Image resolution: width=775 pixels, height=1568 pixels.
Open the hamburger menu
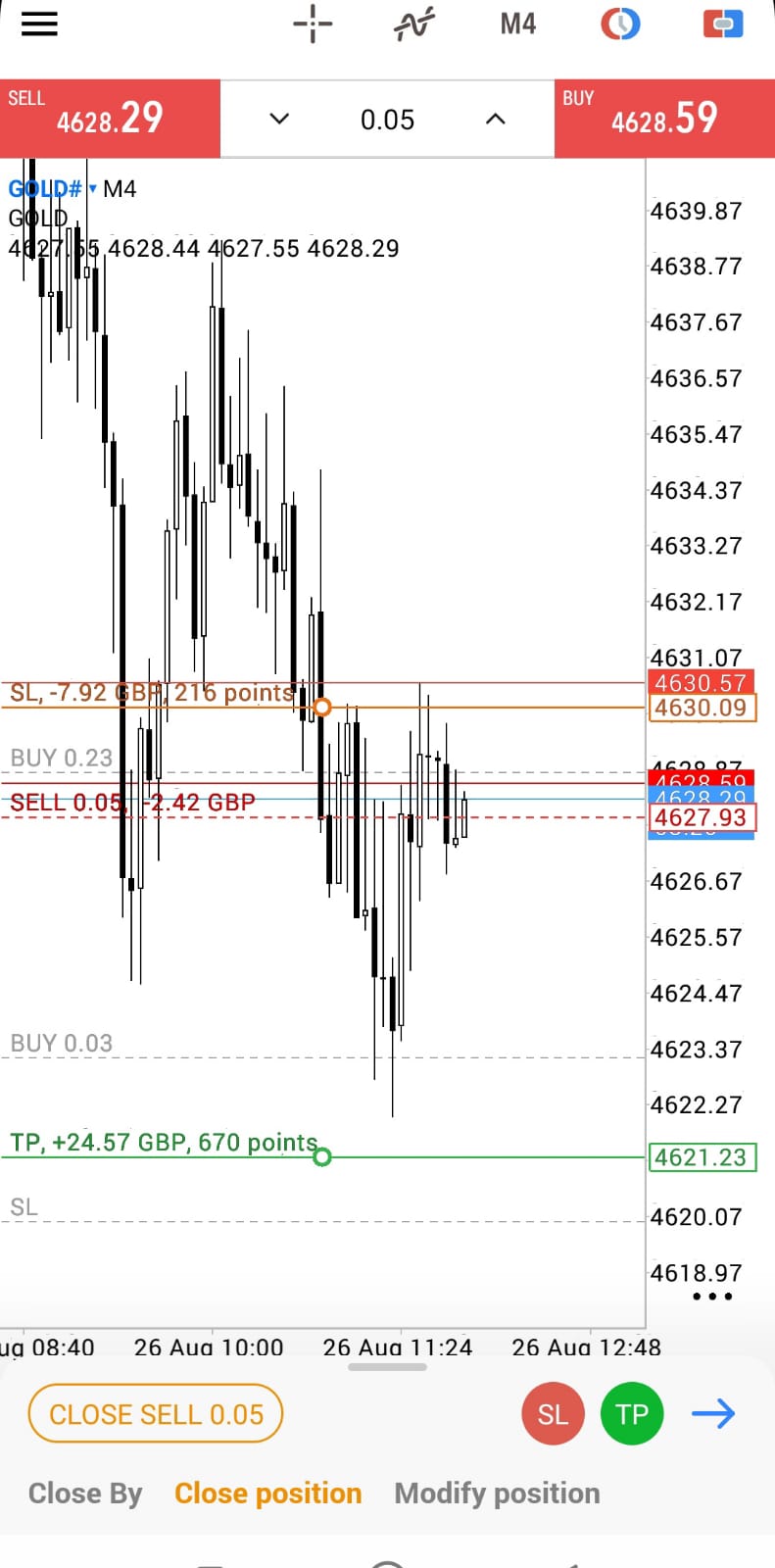(39, 24)
